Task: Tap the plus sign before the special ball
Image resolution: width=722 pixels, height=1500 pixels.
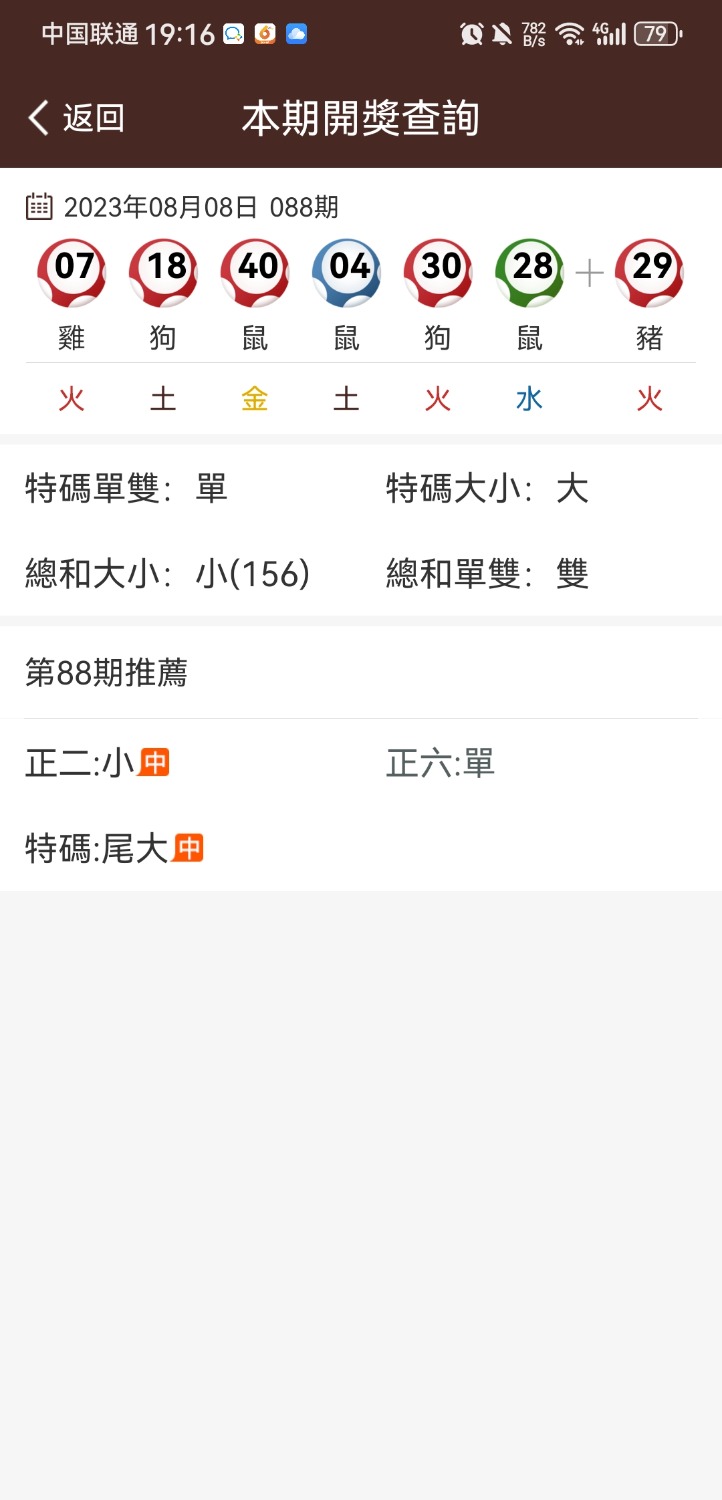Action: point(588,268)
